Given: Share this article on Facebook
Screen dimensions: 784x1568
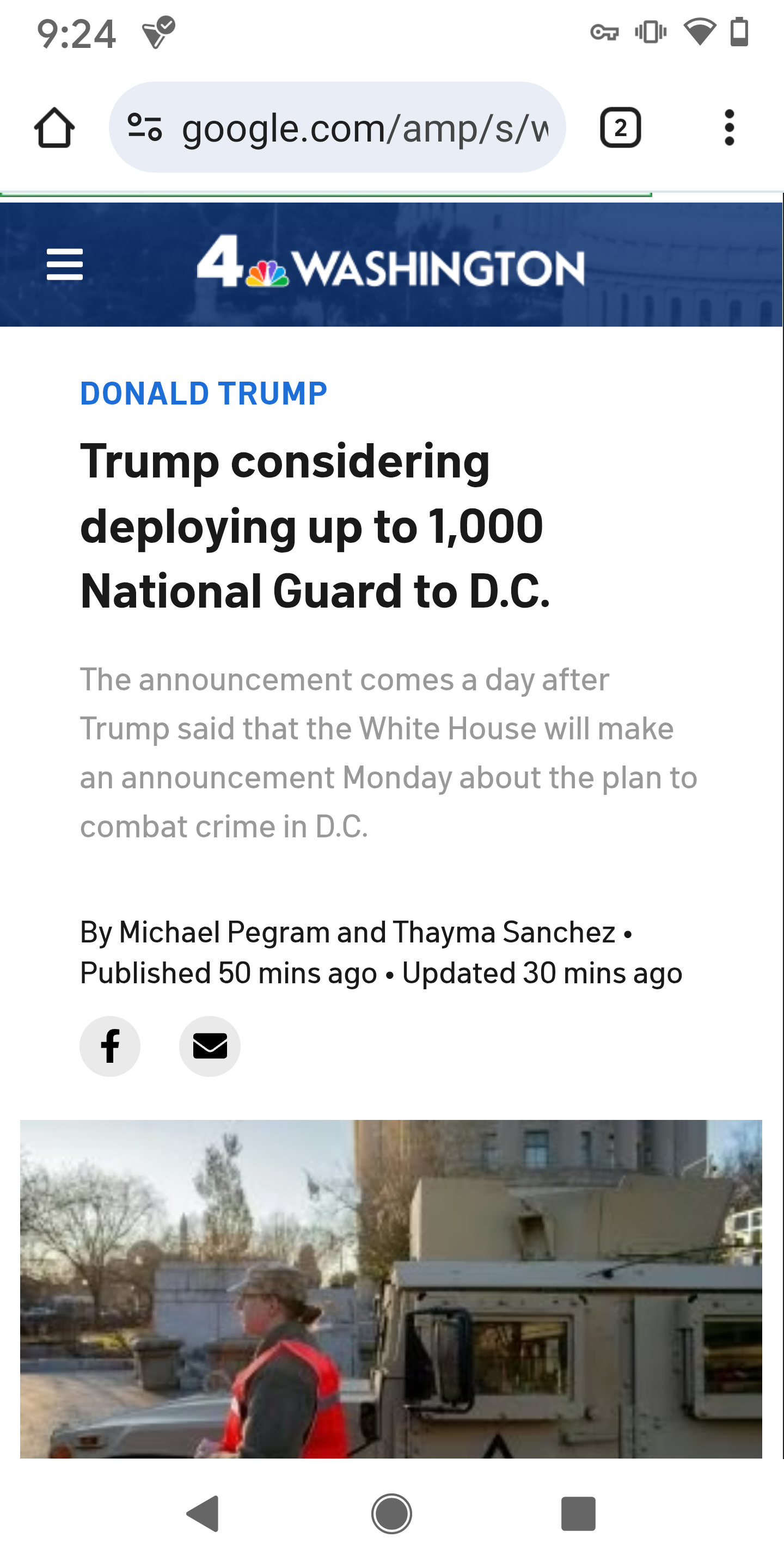Looking at the screenshot, I should pos(110,1046).
